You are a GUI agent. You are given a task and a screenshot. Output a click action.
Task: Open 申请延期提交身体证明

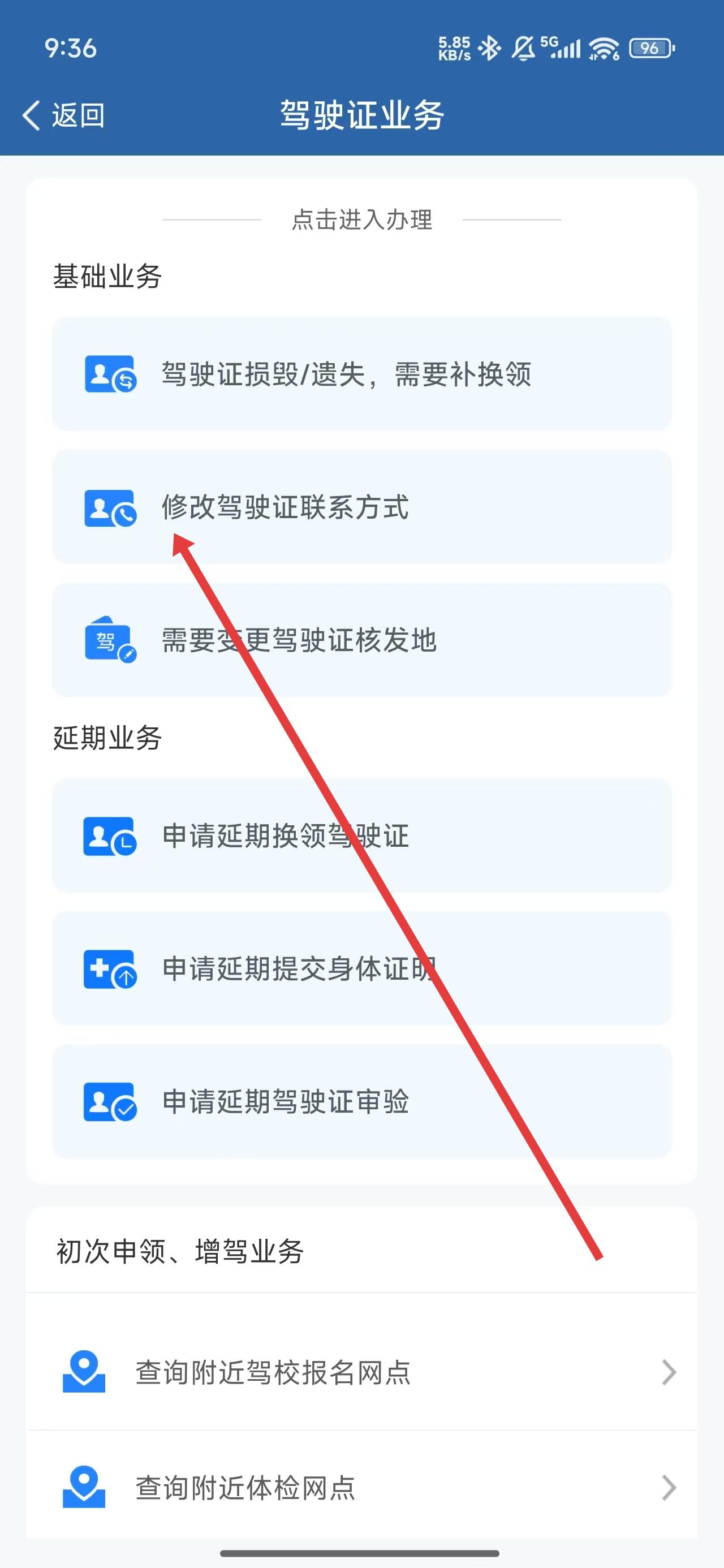[x=361, y=968]
